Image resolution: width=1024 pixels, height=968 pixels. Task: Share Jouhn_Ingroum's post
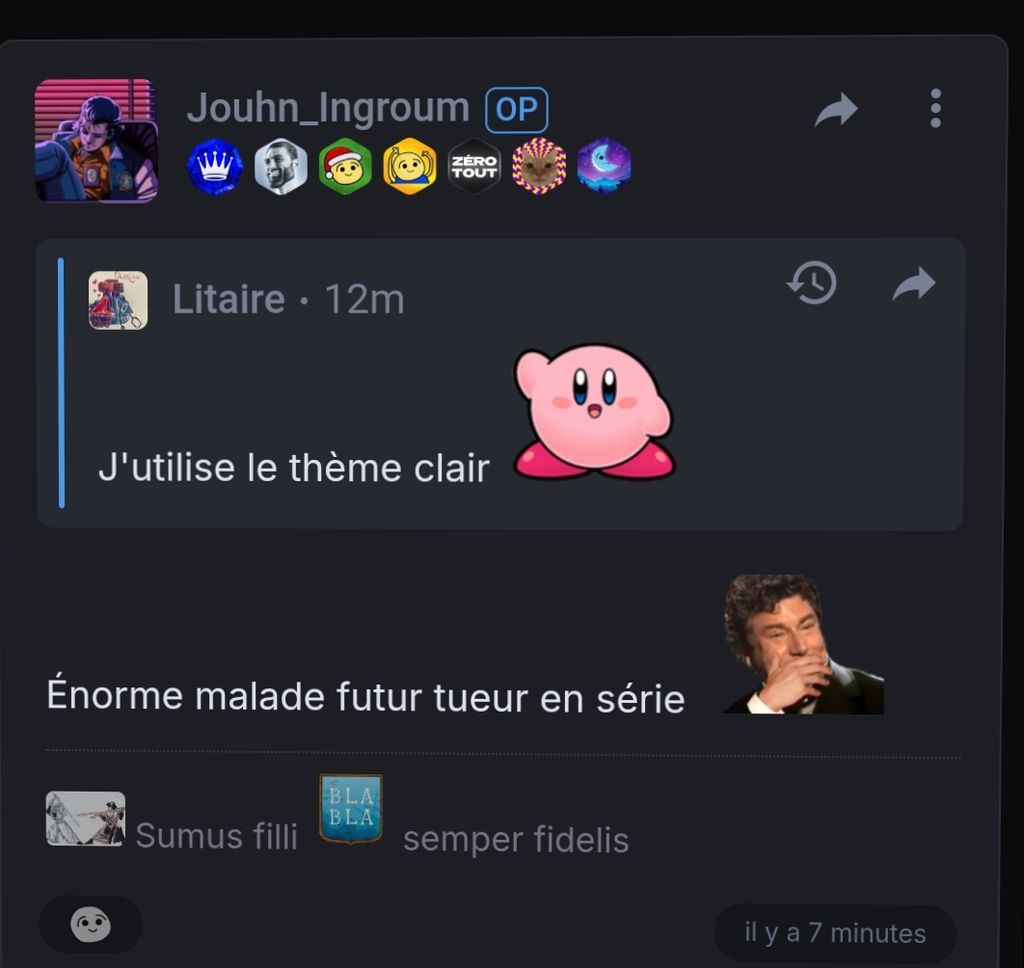pyautogui.click(x=836, y=109)
